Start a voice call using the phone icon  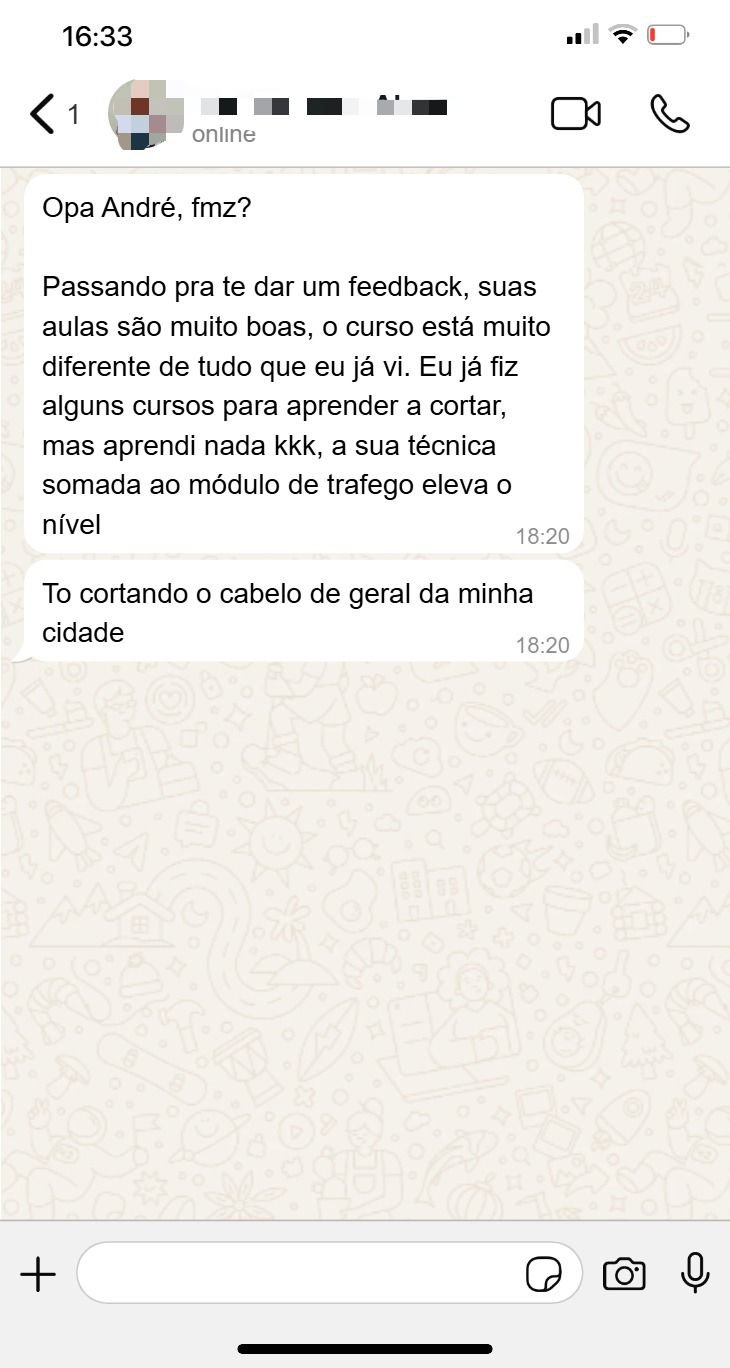[x=671, y=113]
